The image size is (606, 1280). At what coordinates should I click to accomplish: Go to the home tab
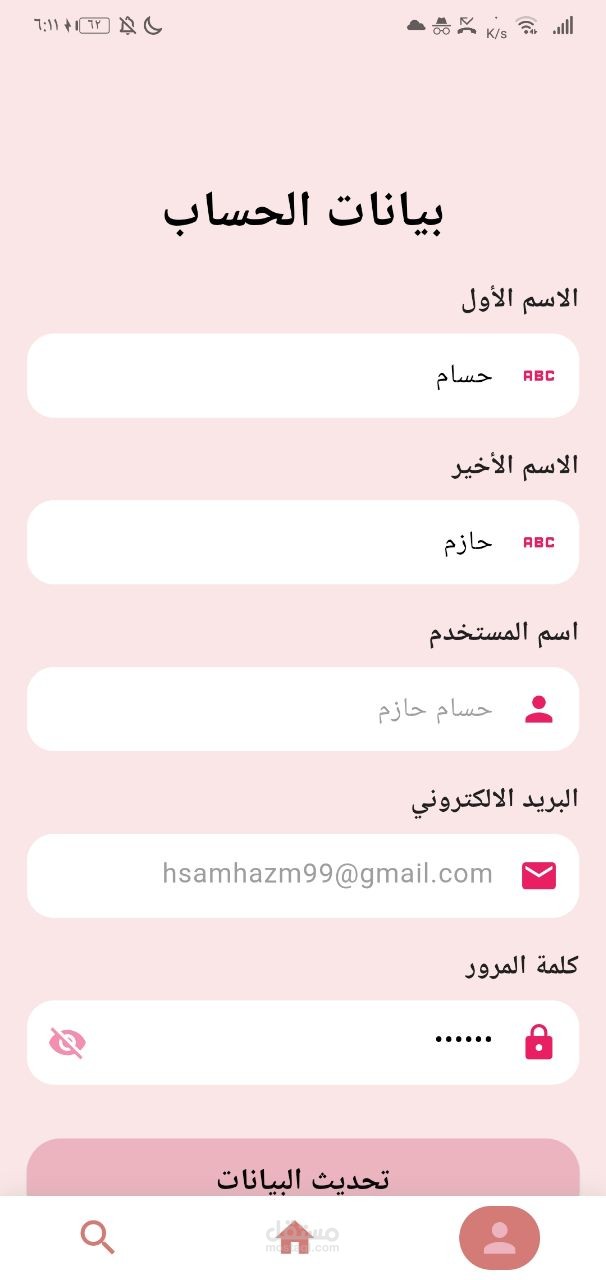coord(297,1238)
